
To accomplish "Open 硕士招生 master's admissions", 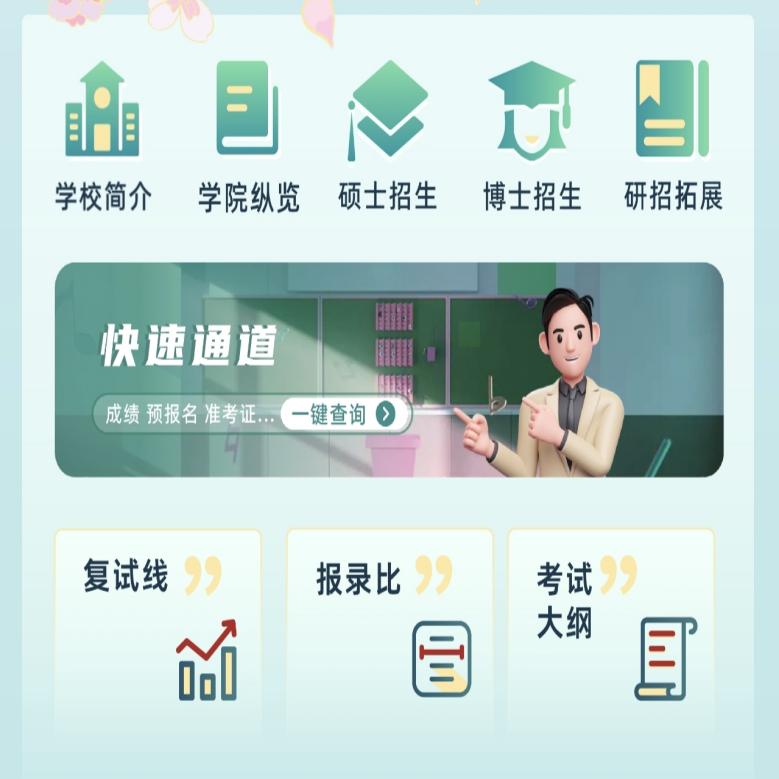I will [x=388, y=135].
